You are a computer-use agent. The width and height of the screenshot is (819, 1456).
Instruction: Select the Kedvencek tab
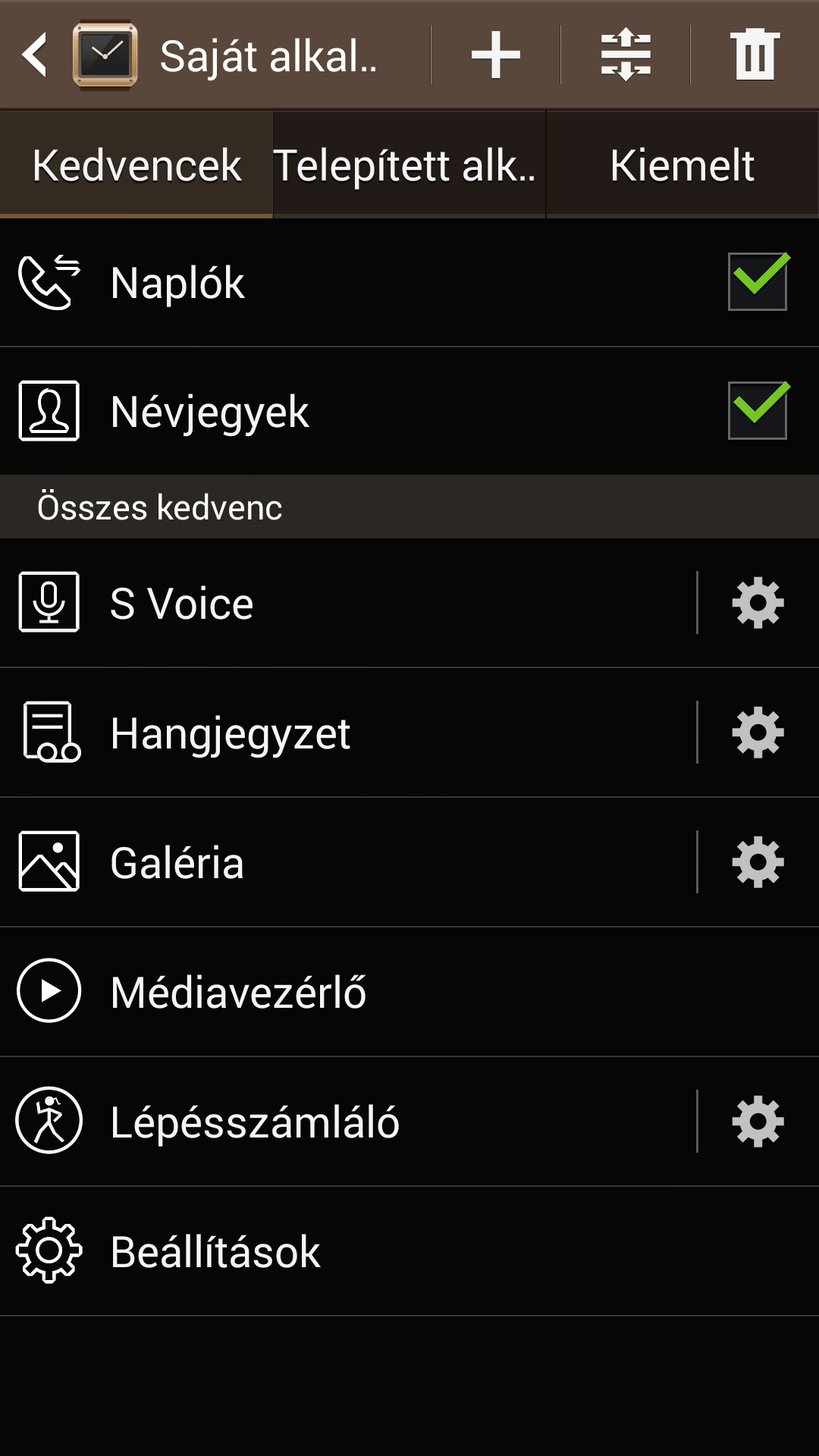pos(136,165)
